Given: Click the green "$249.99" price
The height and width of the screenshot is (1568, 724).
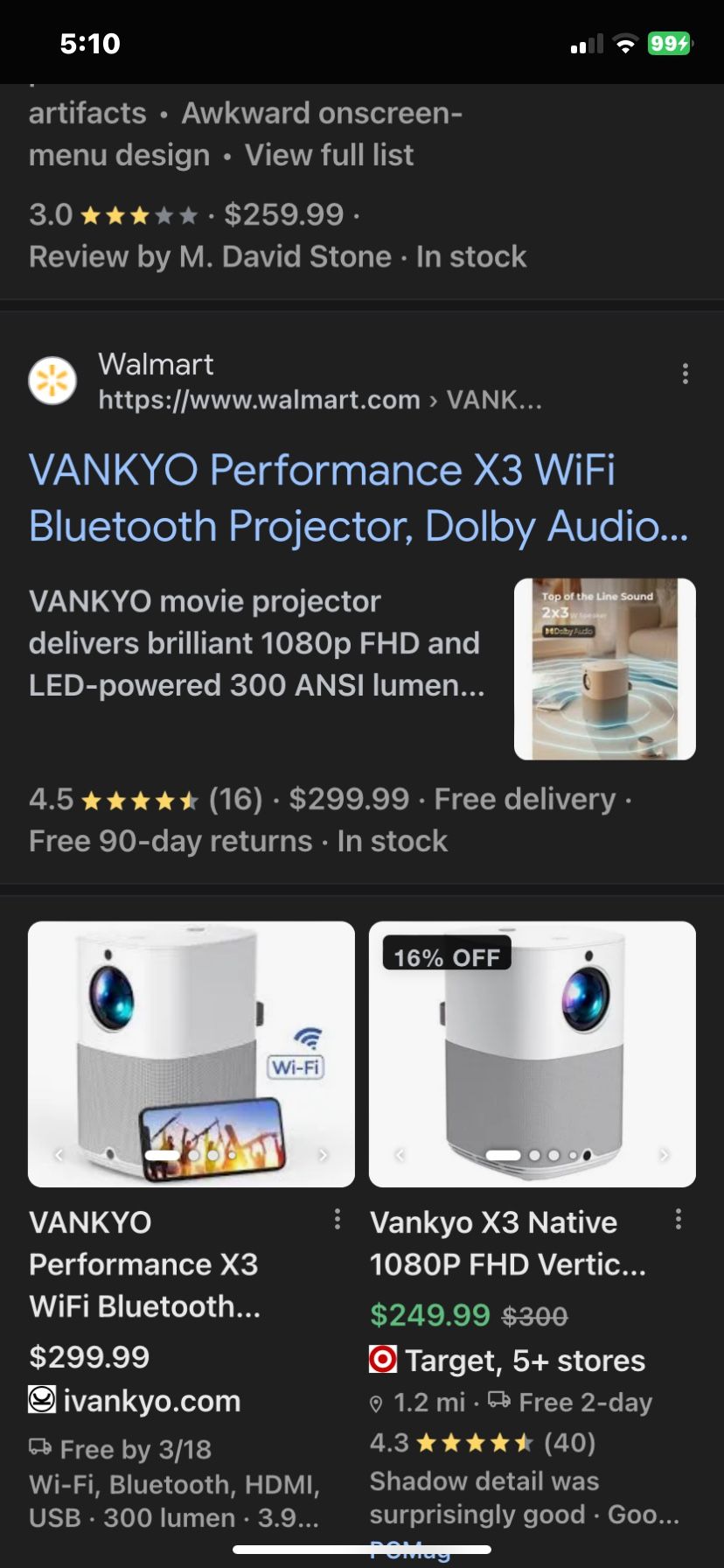Looking at the screenshot, I should (x=430, y=1314).
